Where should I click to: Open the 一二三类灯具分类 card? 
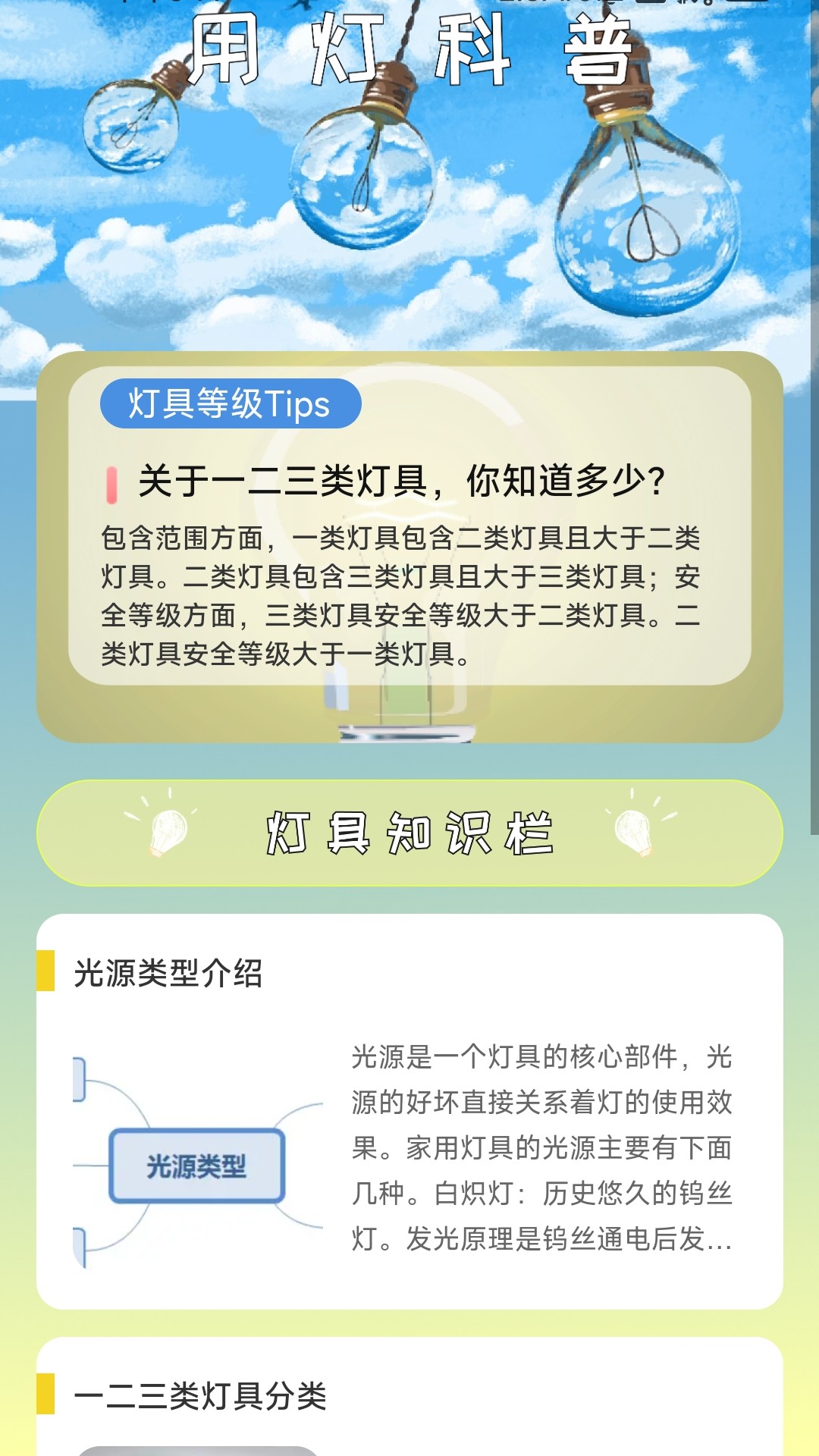[x=409, y=1397]
